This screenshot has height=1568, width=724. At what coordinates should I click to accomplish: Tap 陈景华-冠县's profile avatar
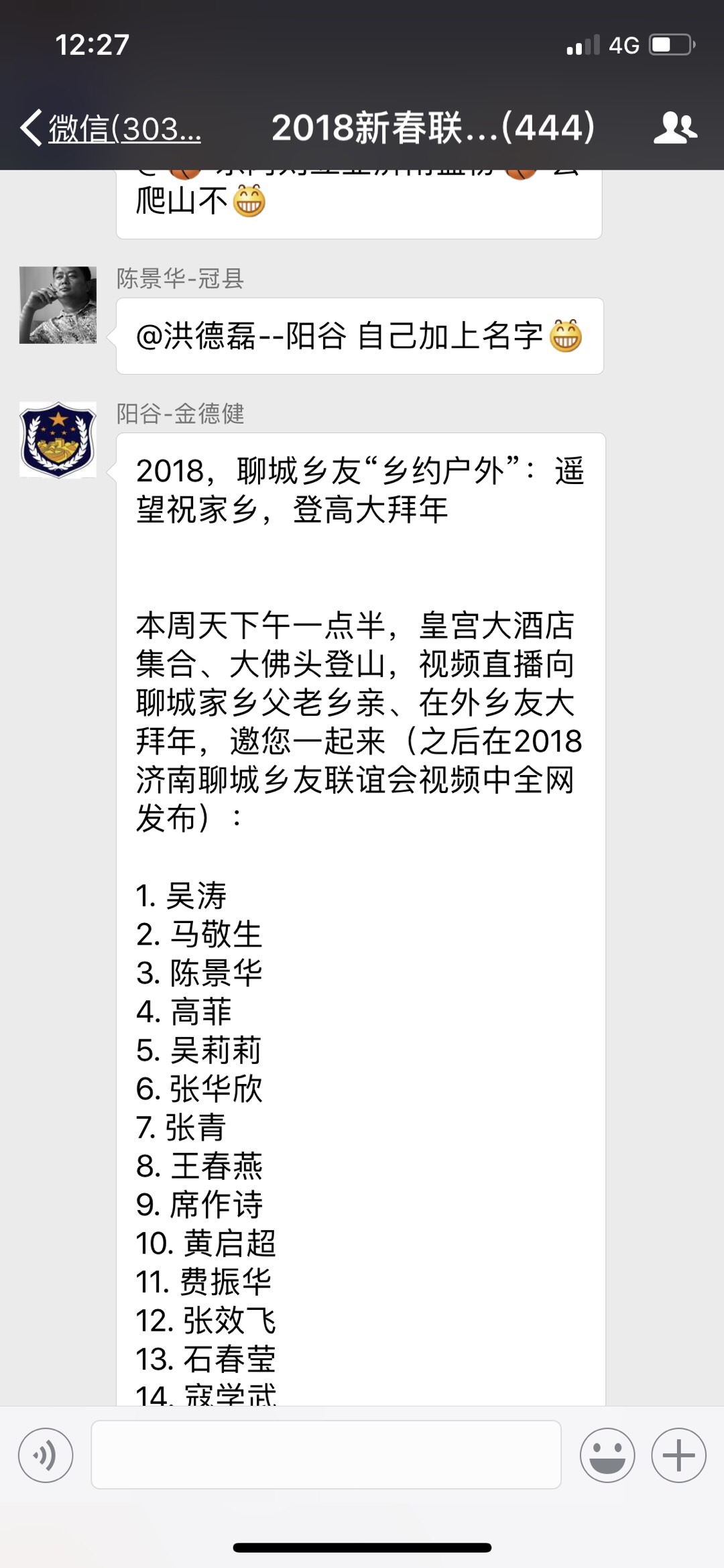pyautogui.click(x=58, y=305)
